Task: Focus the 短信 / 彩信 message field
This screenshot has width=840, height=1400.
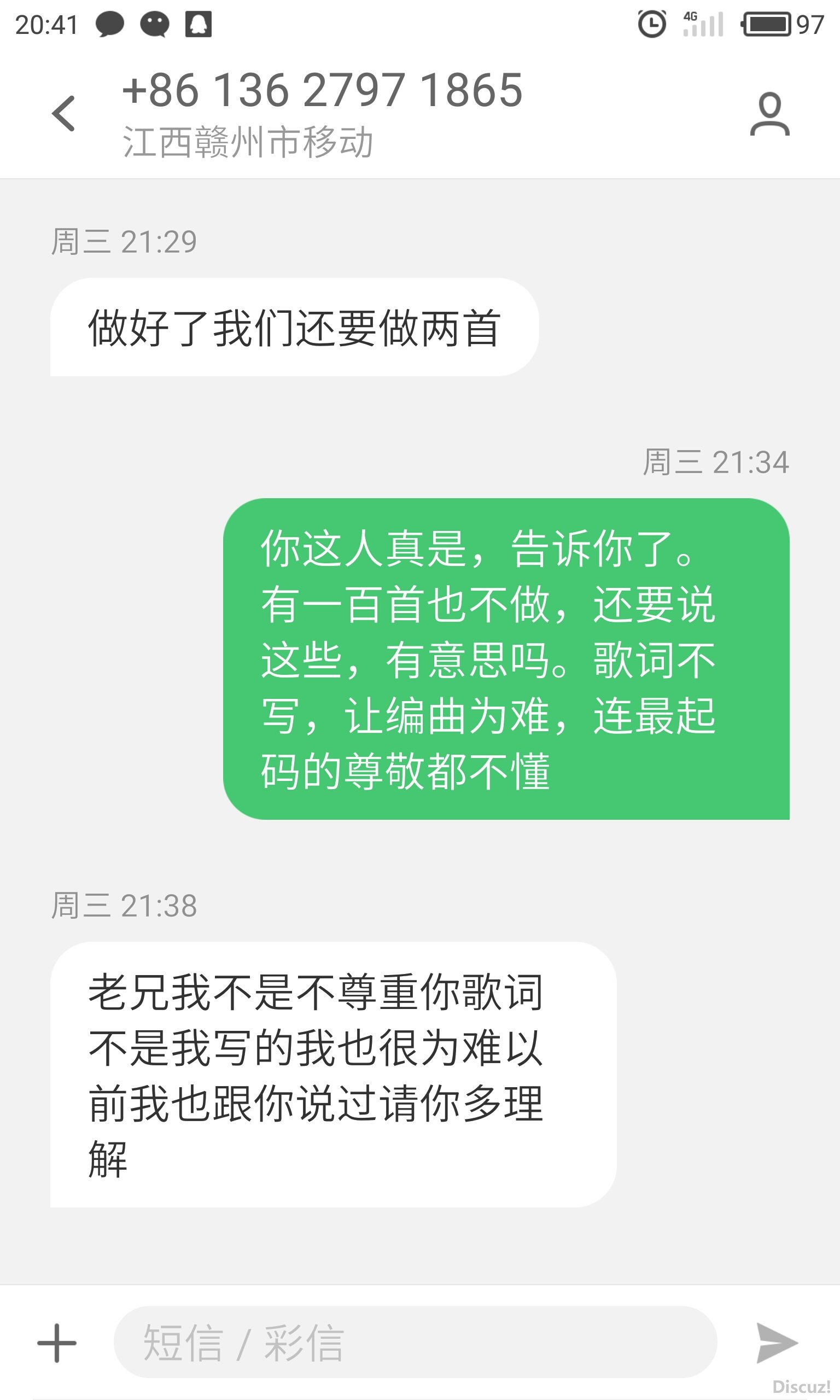Action: [x=415, y=1341]
